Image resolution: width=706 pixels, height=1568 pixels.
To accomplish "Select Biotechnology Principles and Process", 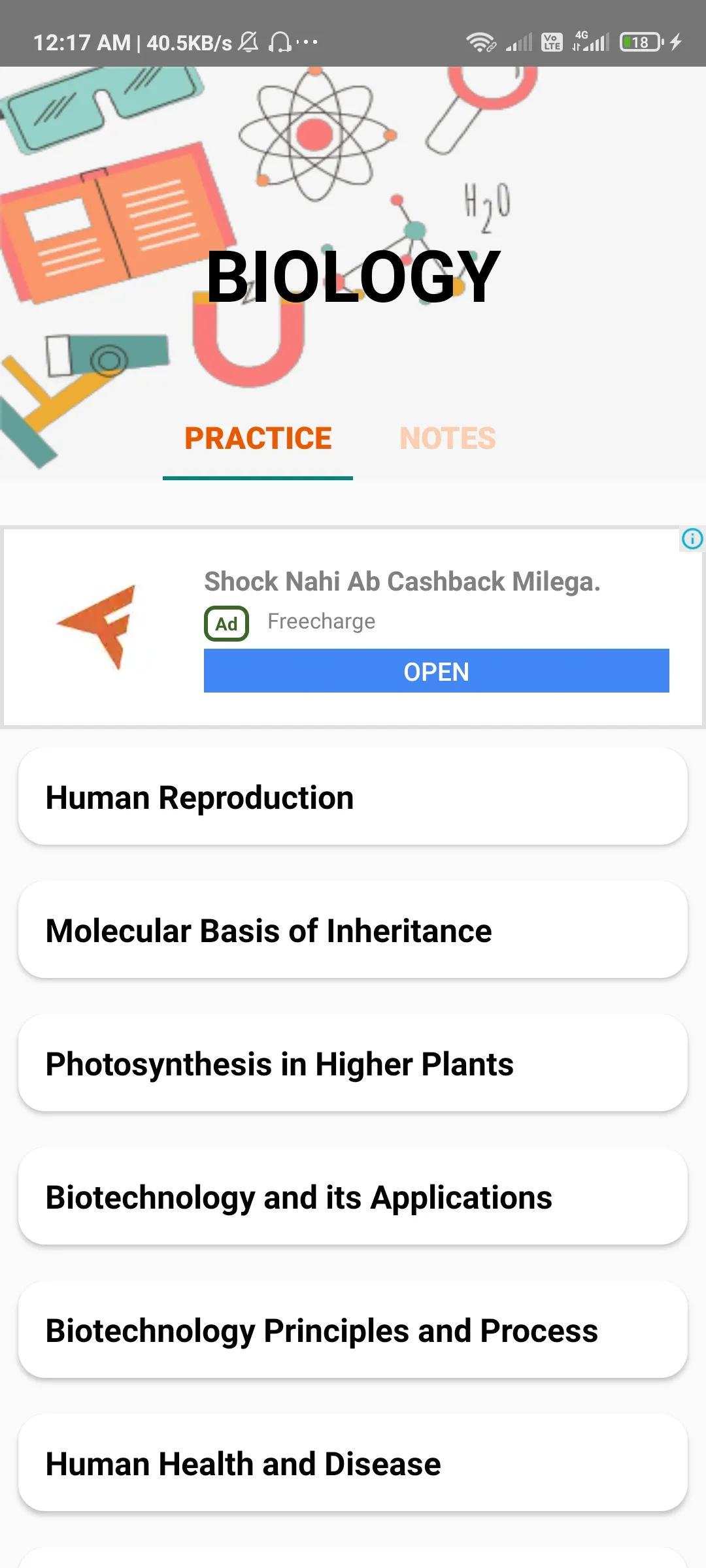I will pyautogui.click(x=353, y=1330).
